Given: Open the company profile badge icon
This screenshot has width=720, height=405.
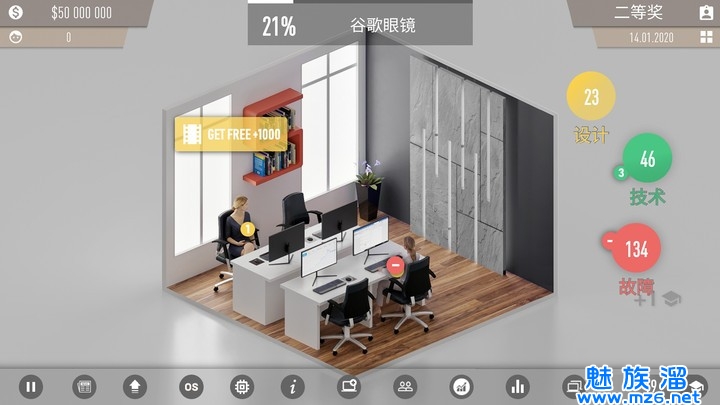Looking at the screenshot, I should [705, 13].
